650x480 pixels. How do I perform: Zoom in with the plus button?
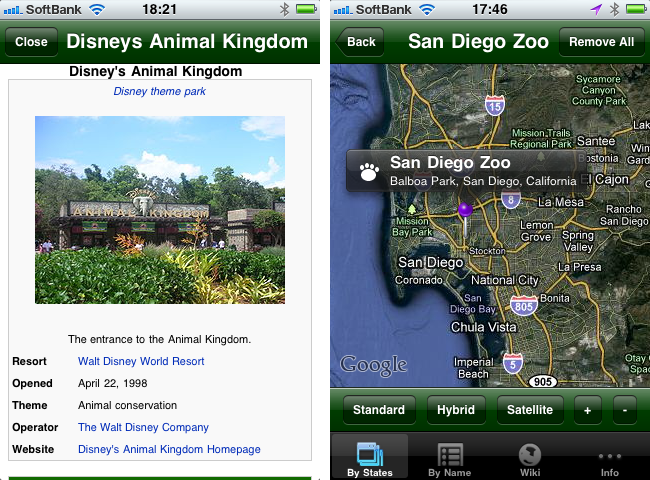[586, 410]
